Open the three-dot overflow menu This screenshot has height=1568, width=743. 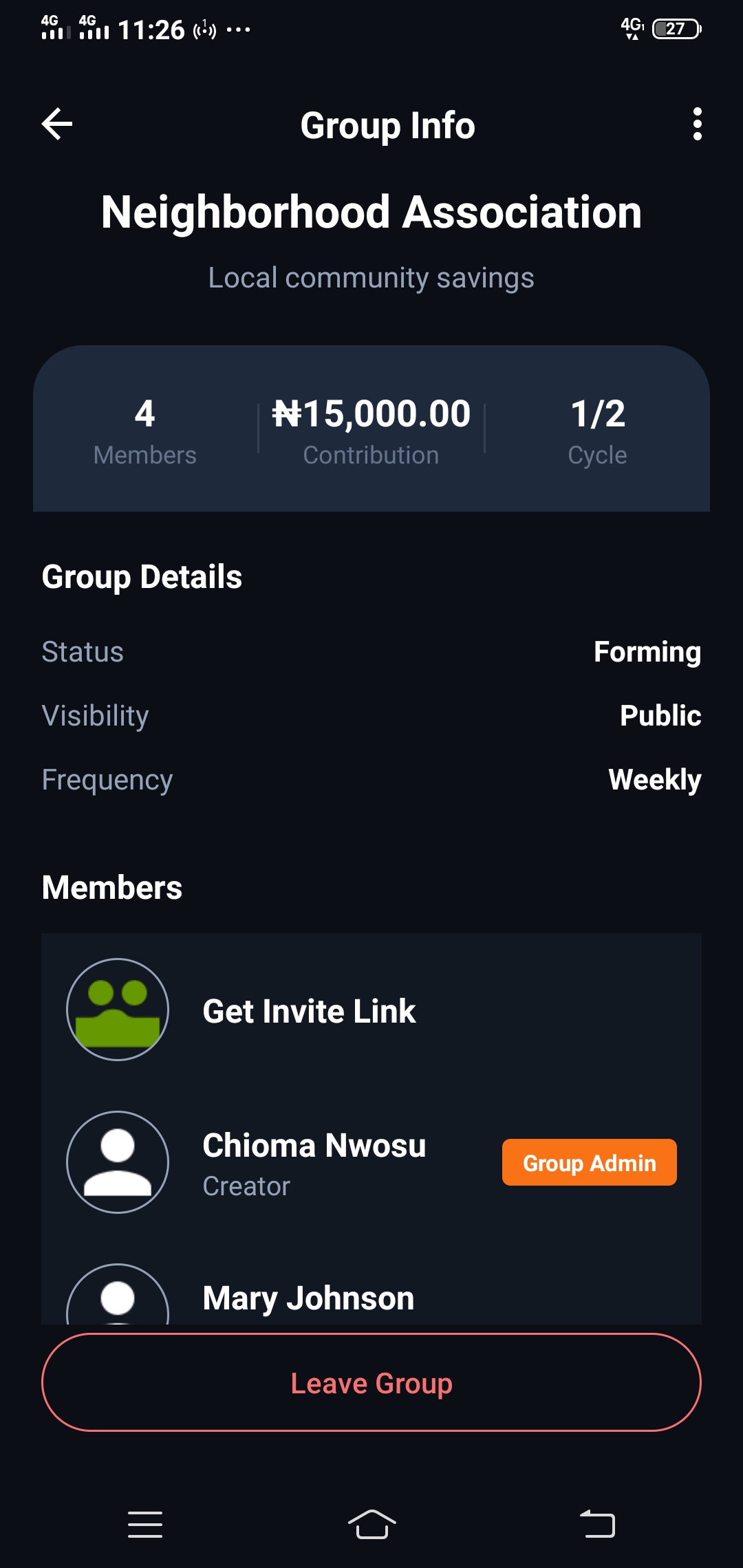click(x=698, y=124)
